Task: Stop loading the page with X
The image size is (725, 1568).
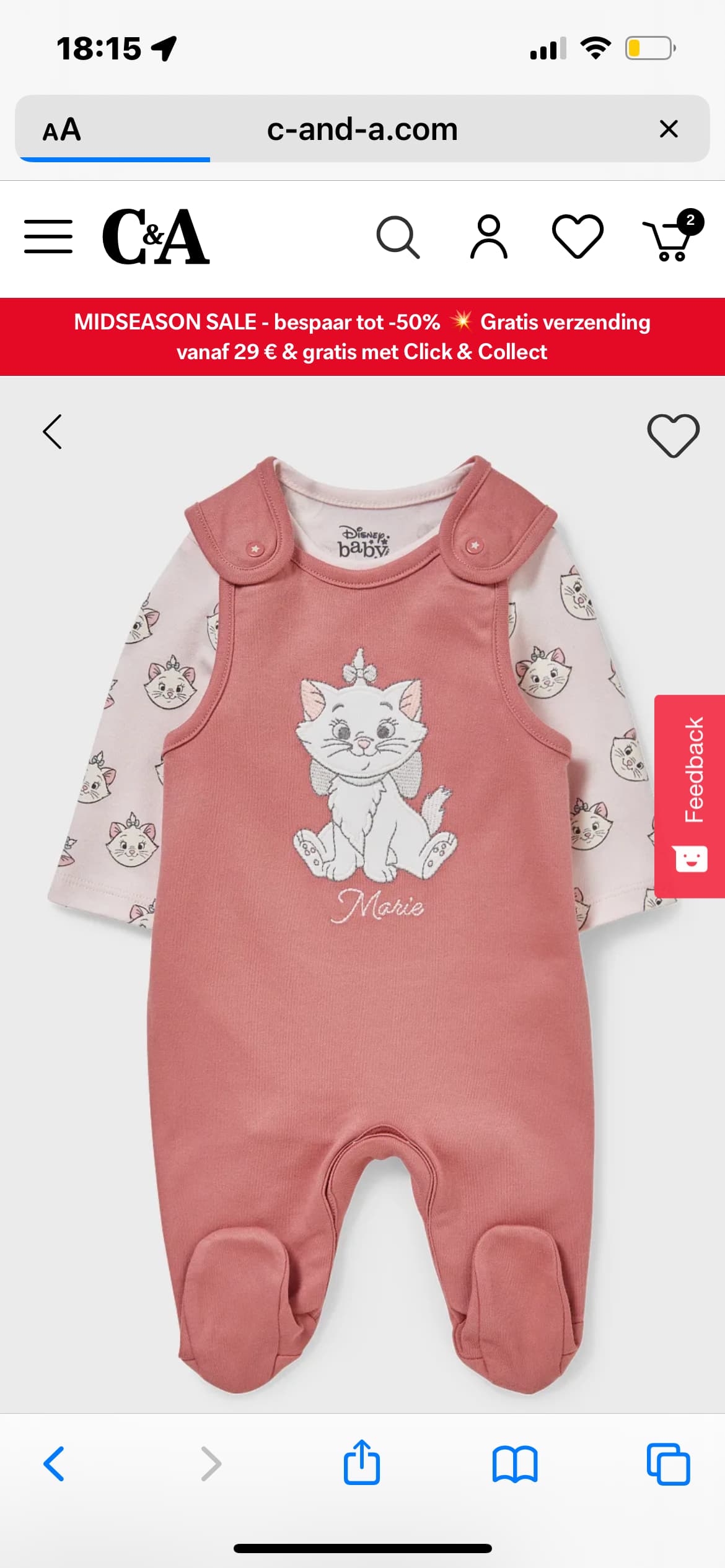Action: (x=669, y=129)
